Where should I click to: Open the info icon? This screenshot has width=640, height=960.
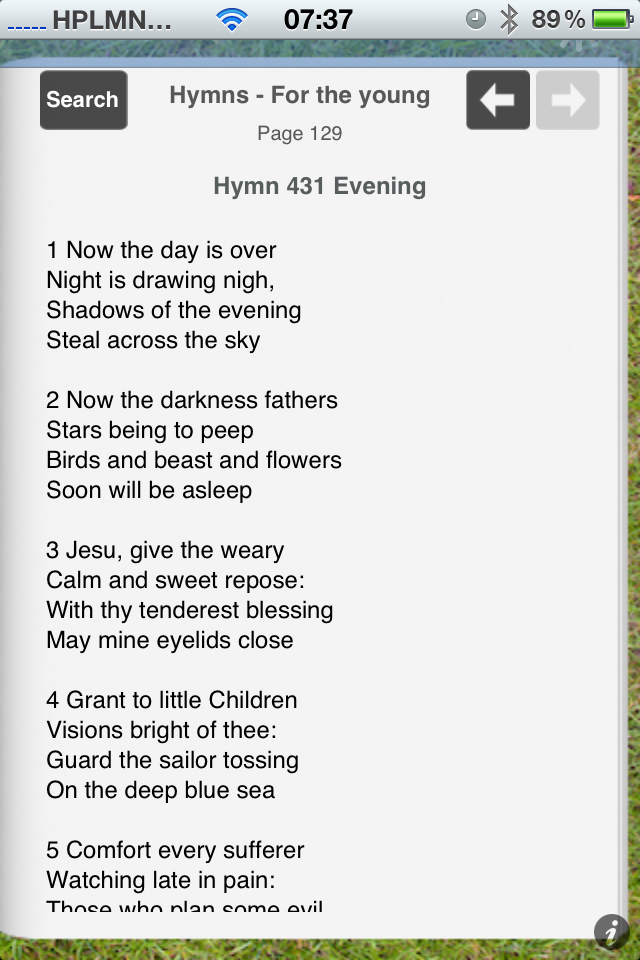click(x=611, y=932)
